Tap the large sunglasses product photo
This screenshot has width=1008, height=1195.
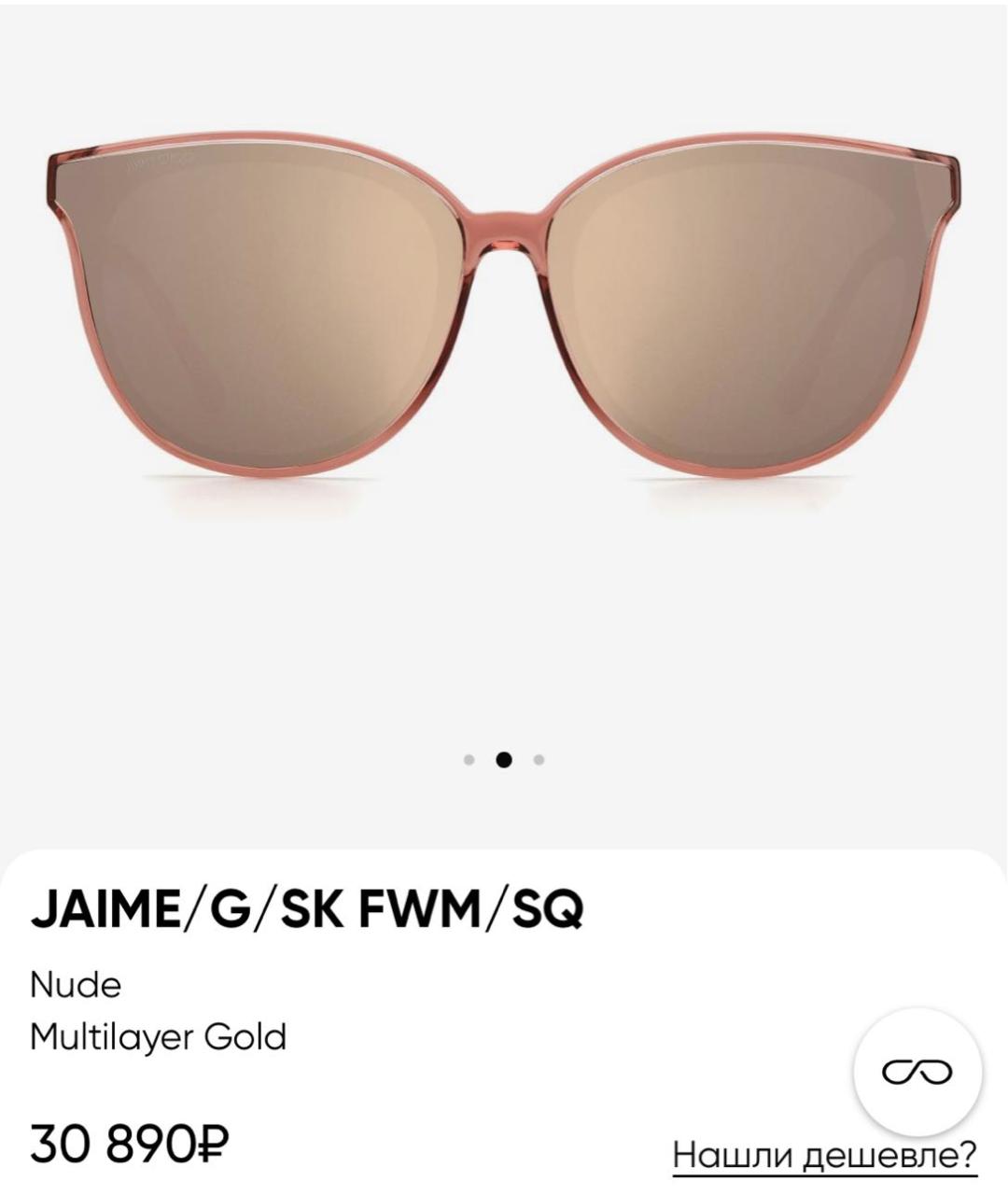point(504,308)
